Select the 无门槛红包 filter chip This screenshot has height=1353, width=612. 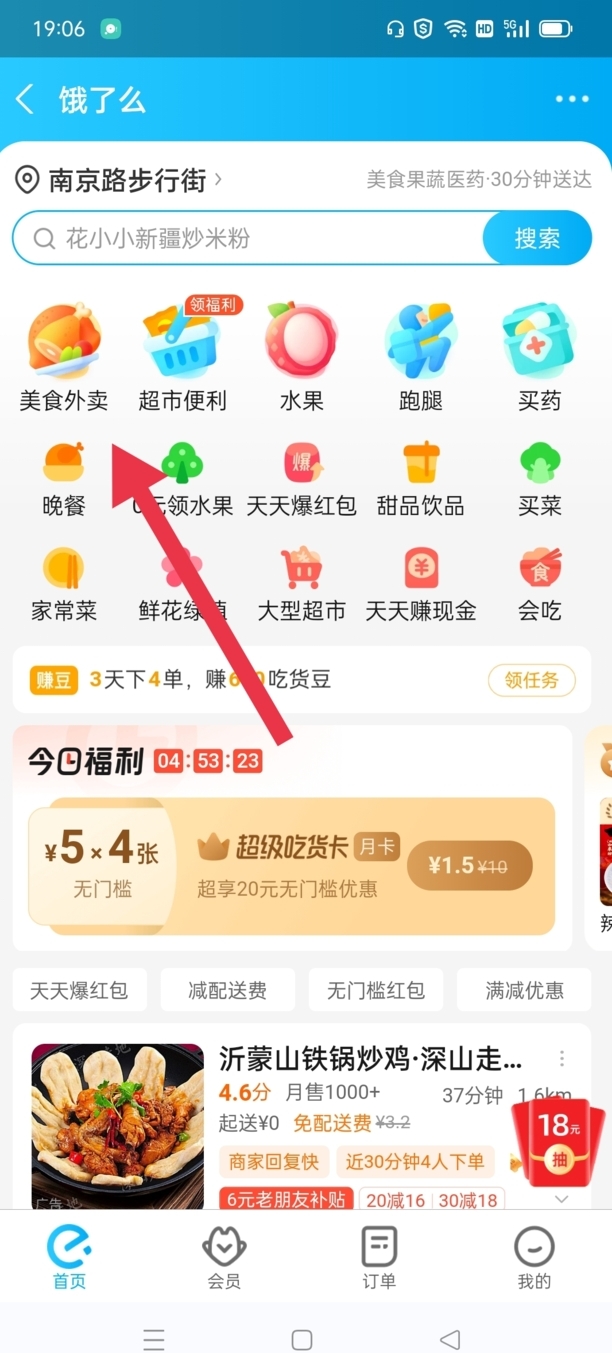tap(376, 990)
